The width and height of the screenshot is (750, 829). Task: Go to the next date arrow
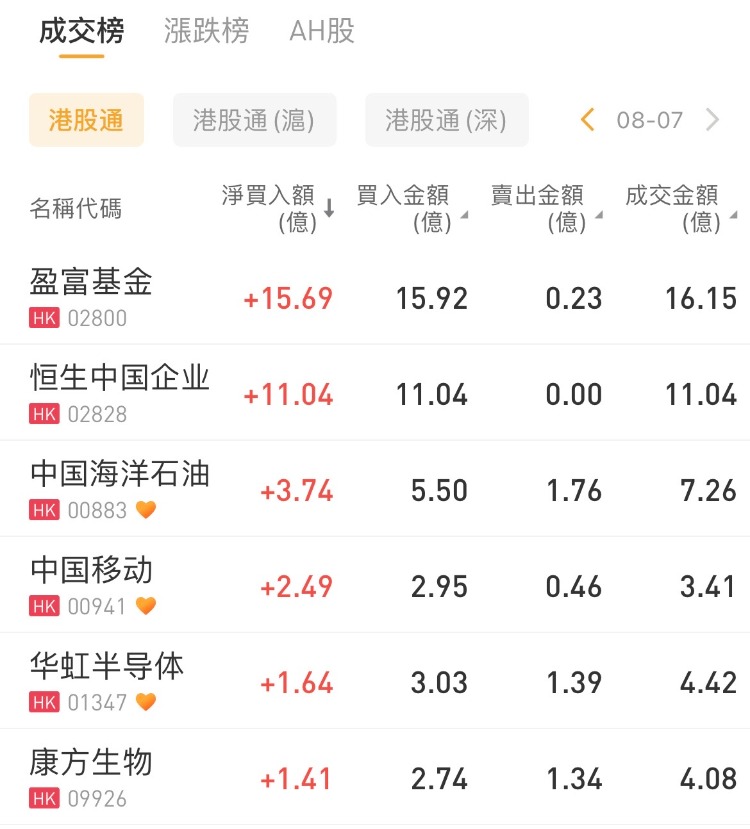point(713,121)
